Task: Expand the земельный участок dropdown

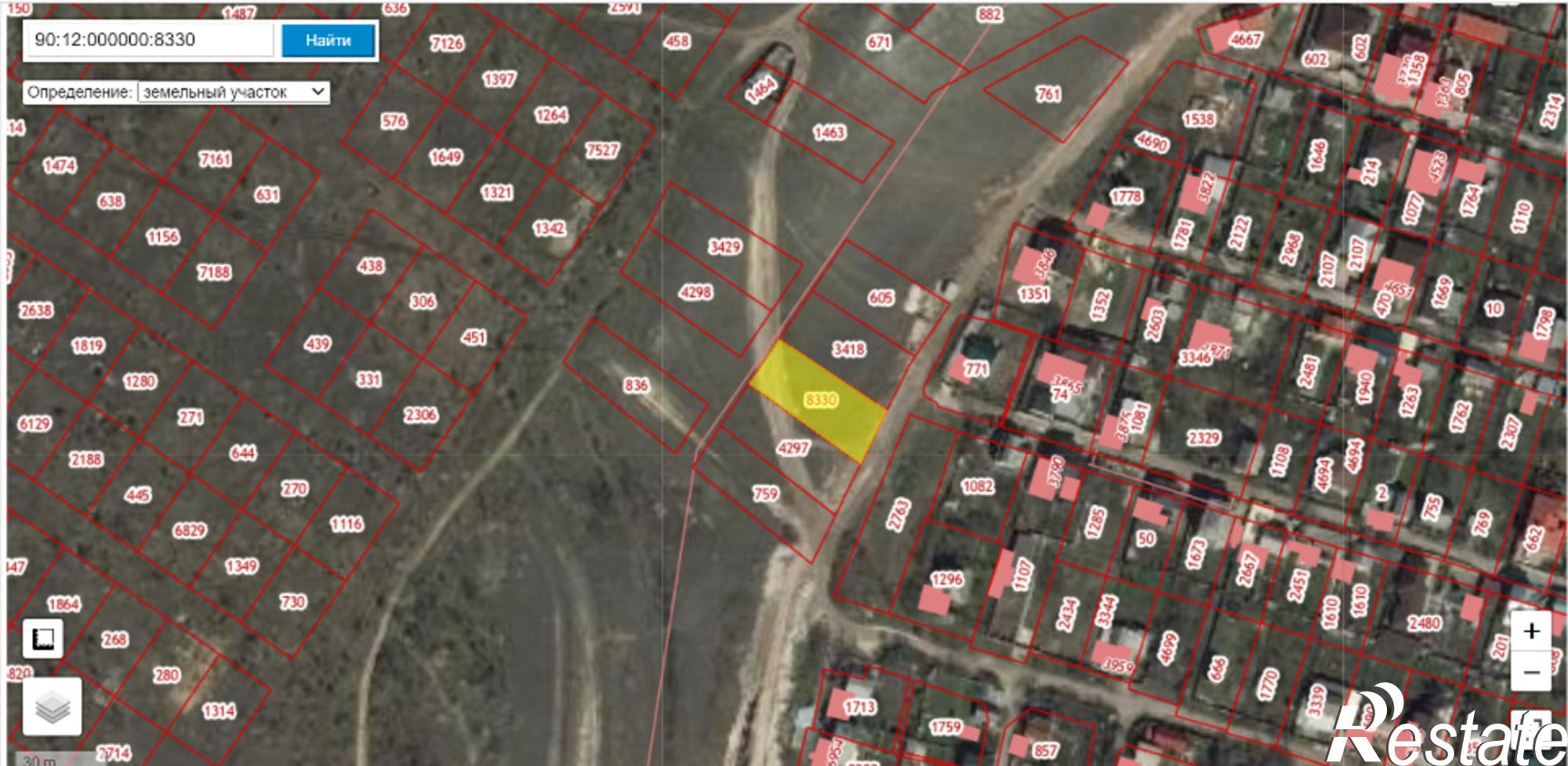Action: tap(233, 92)
